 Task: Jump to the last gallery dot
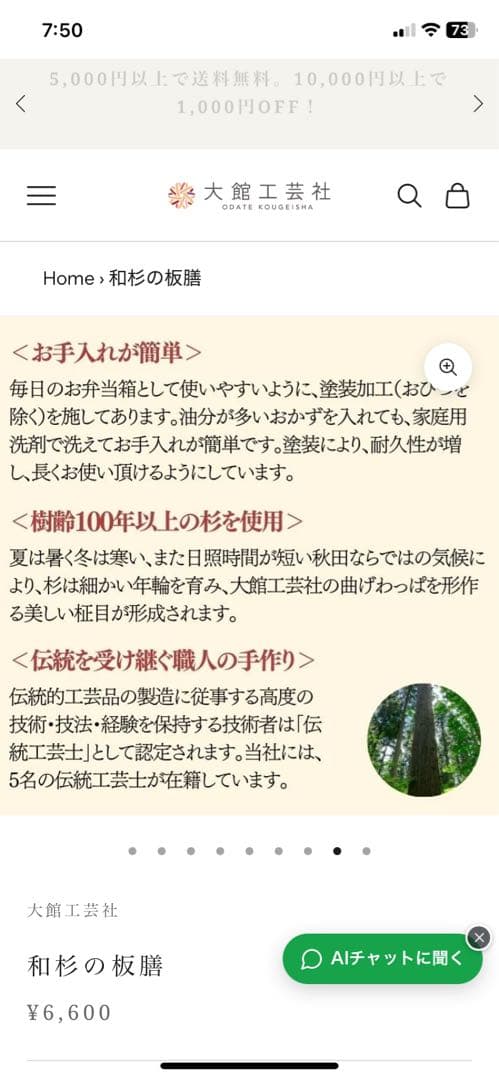[366, 851]
